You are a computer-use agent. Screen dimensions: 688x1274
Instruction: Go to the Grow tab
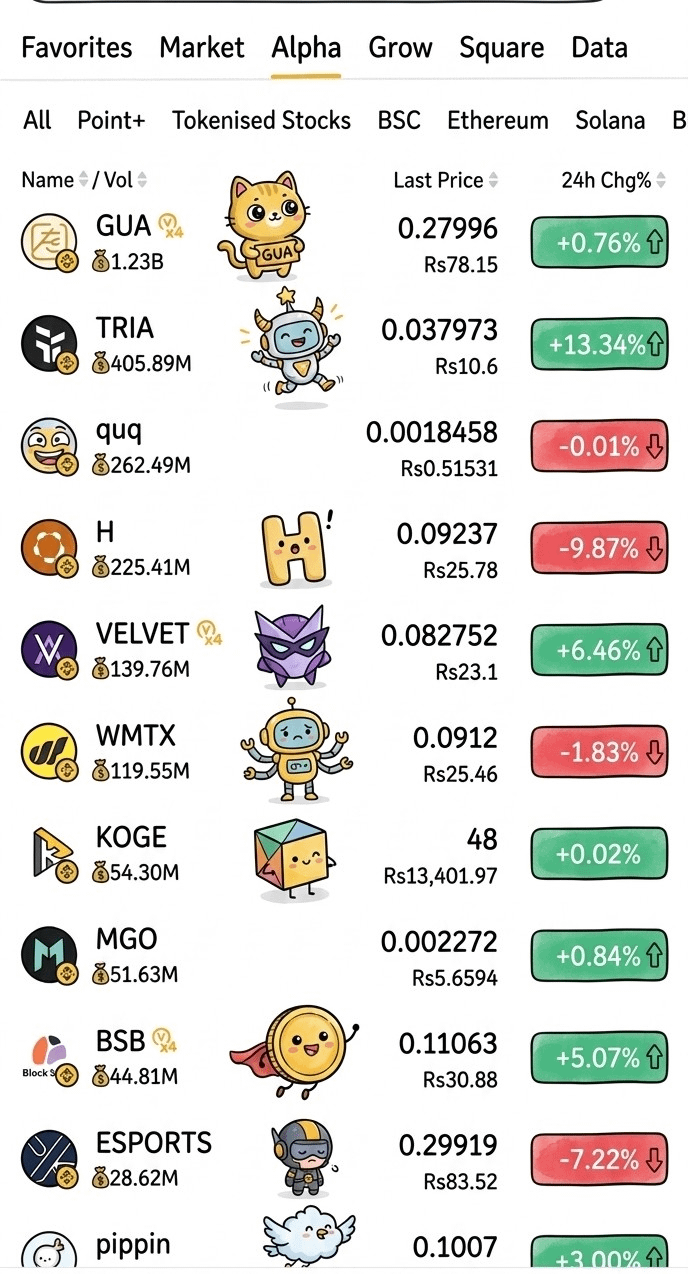[x=400, y=48]
